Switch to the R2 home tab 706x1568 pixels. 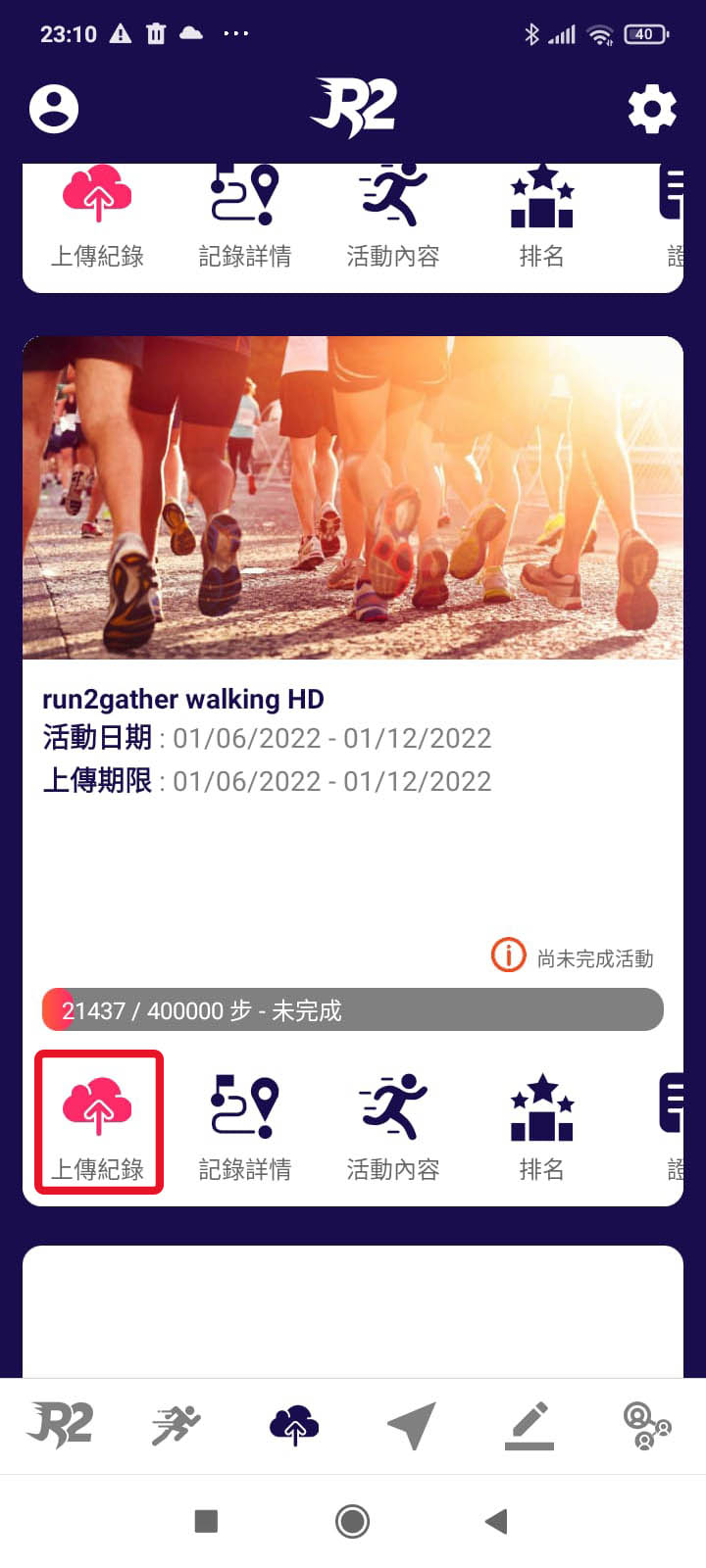[x=60, y=1426]
